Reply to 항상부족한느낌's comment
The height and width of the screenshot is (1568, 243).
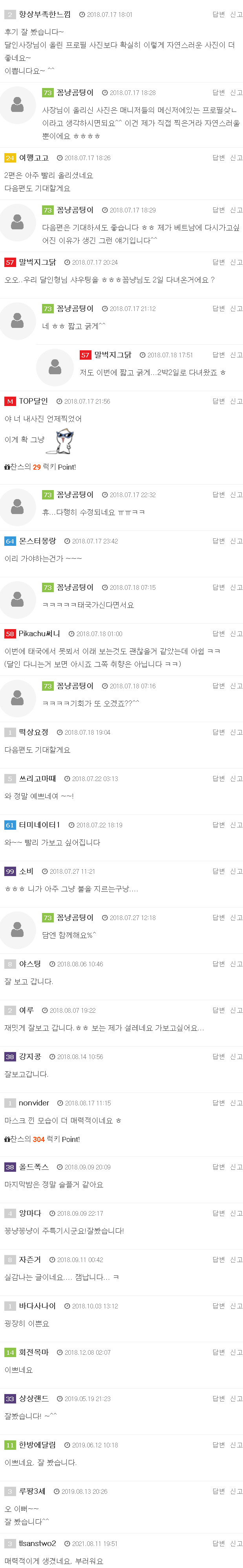point(218,14)
